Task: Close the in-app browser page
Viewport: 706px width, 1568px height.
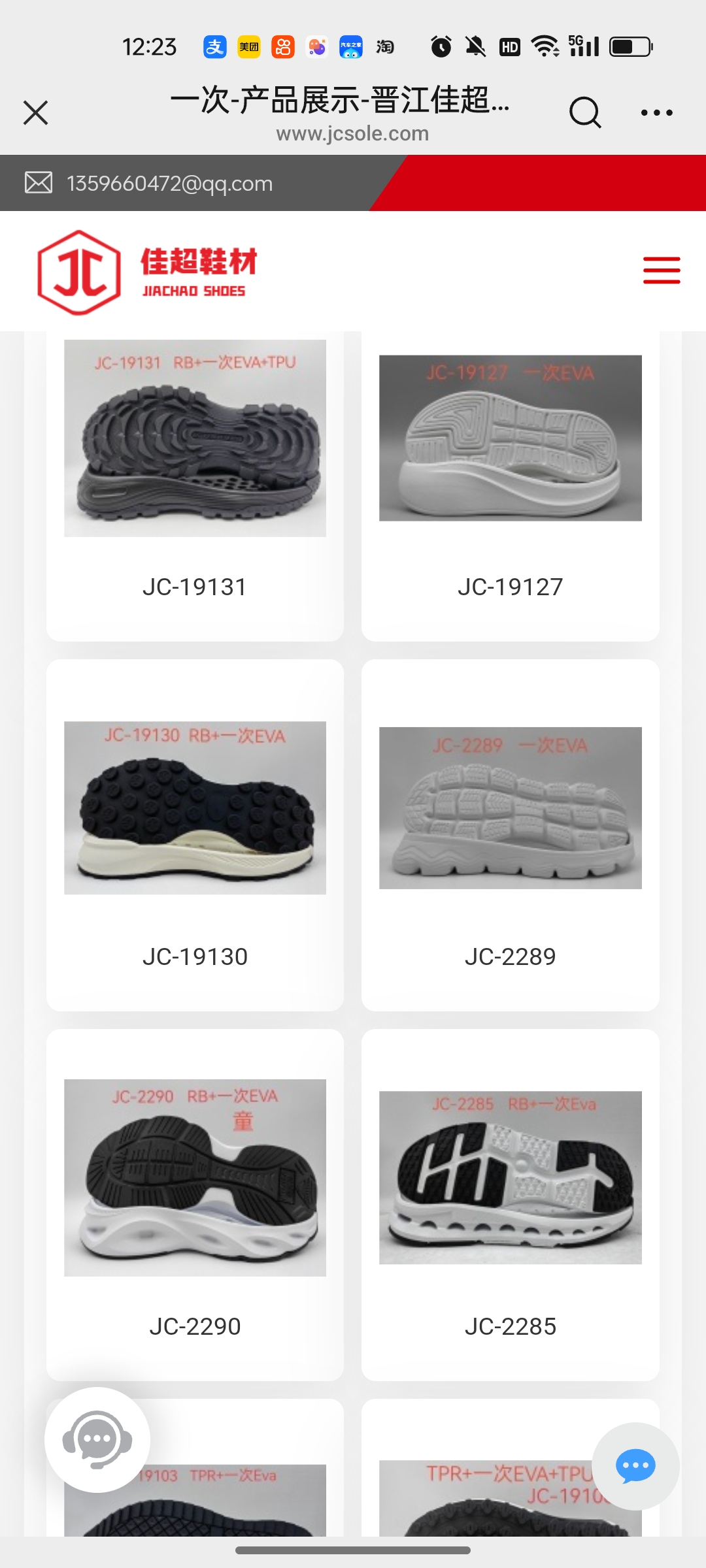Action: click(x=36, y=112)
